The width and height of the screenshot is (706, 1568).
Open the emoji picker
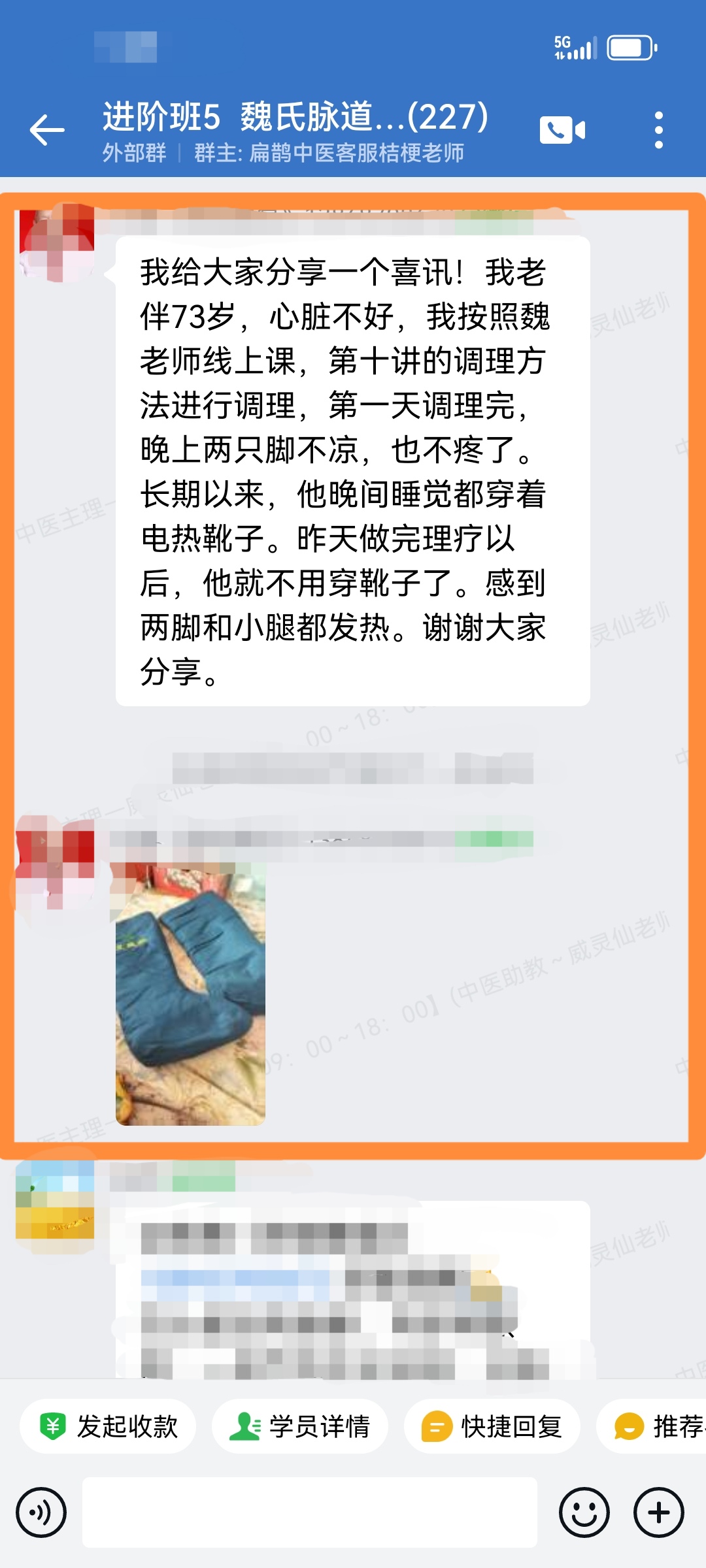tap(584, 1512)
